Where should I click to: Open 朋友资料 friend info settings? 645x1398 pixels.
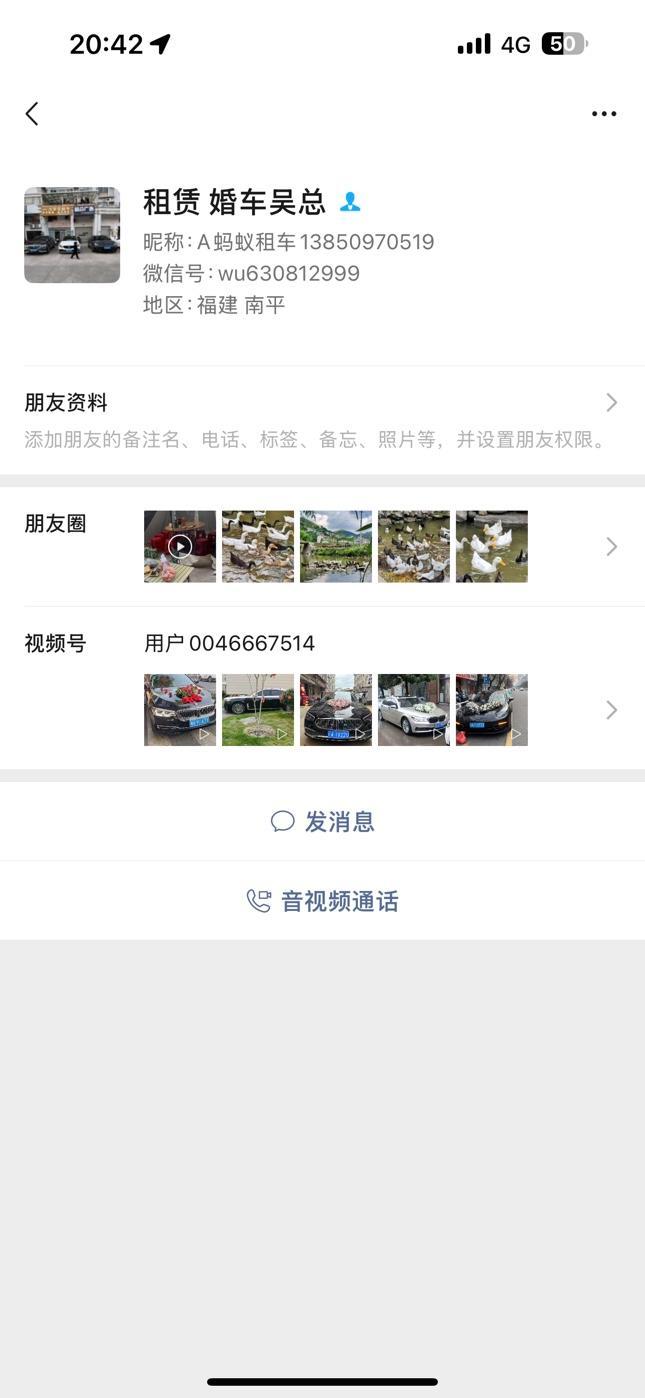[x=322, y=420]
